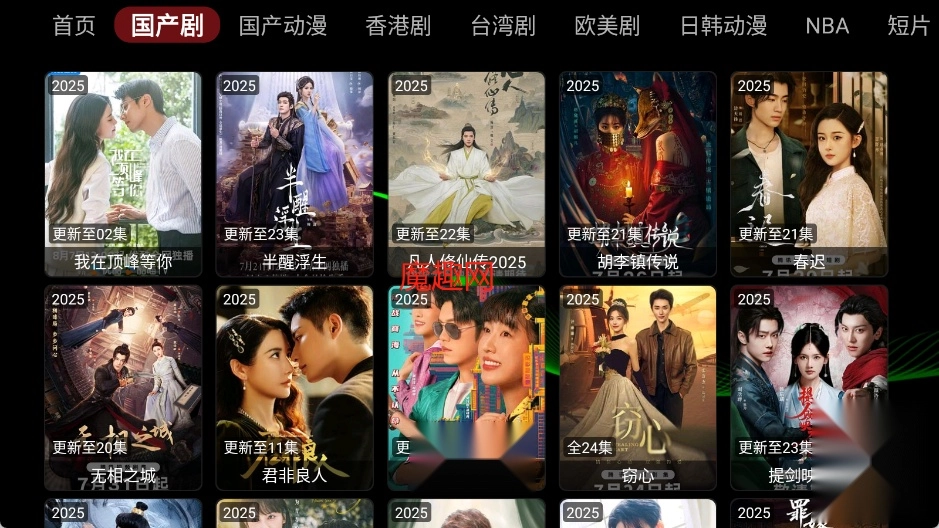The image size is (939, 528).
Task: Tap the 君非良人 poster
Action: click(x=295, y=387)
